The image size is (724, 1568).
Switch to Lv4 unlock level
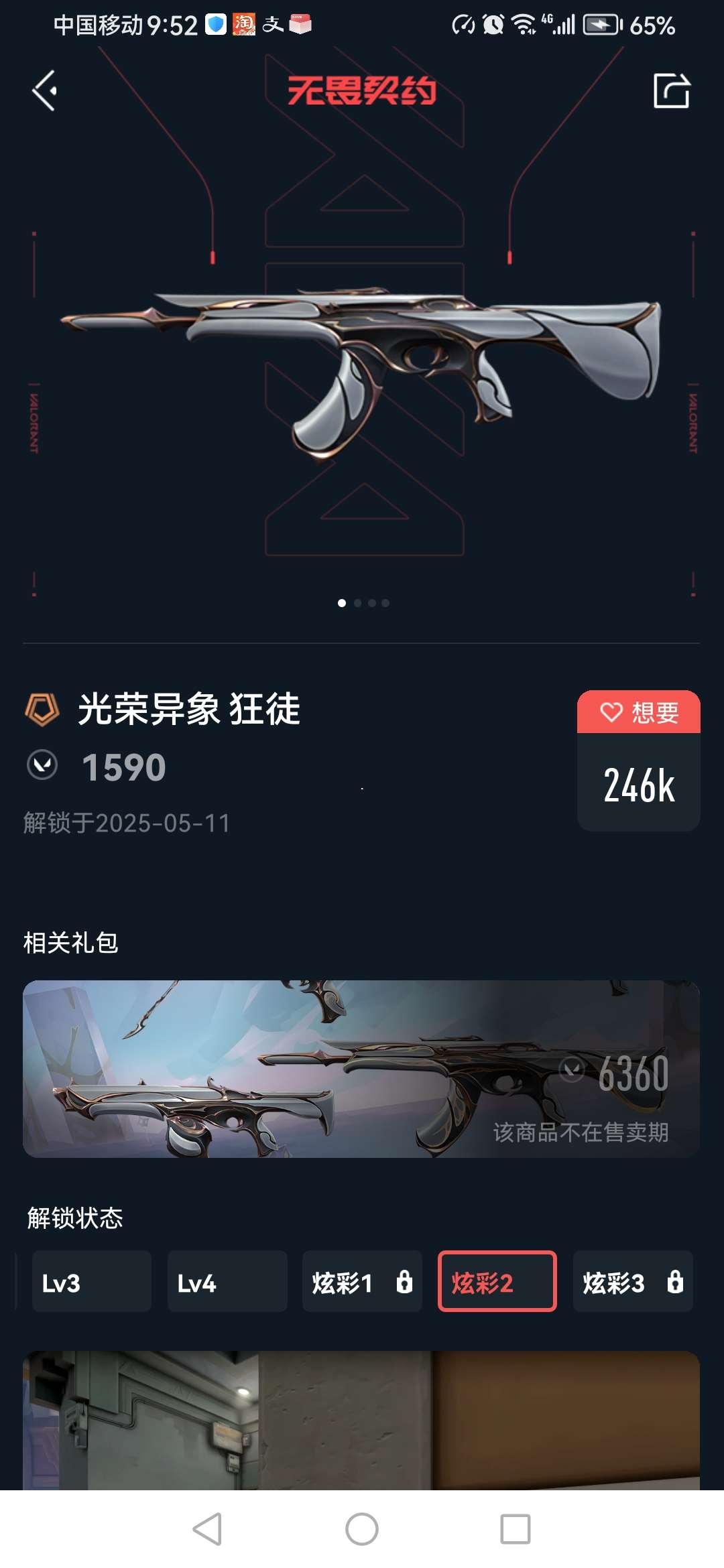tap(227, 1281)
